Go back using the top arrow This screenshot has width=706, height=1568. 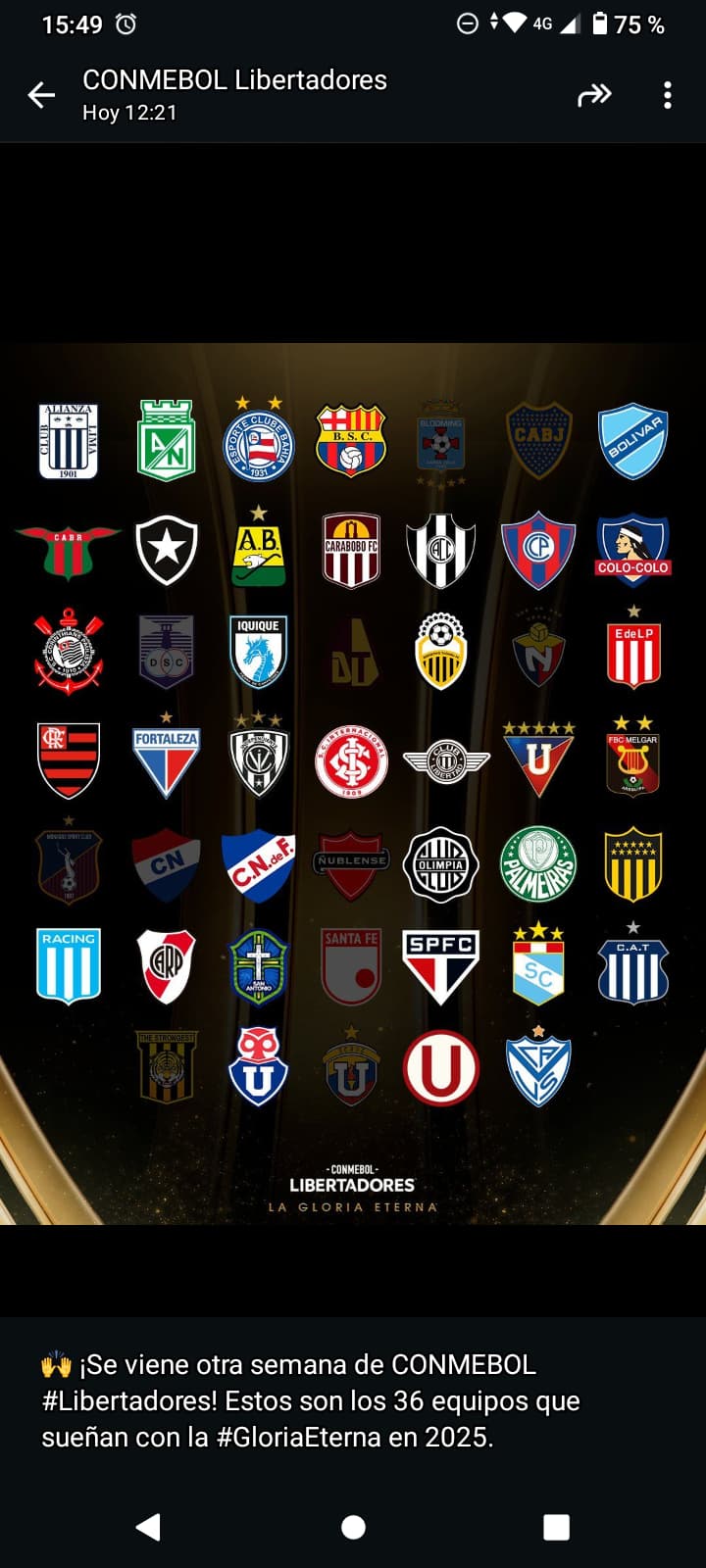tap(41, 95)
